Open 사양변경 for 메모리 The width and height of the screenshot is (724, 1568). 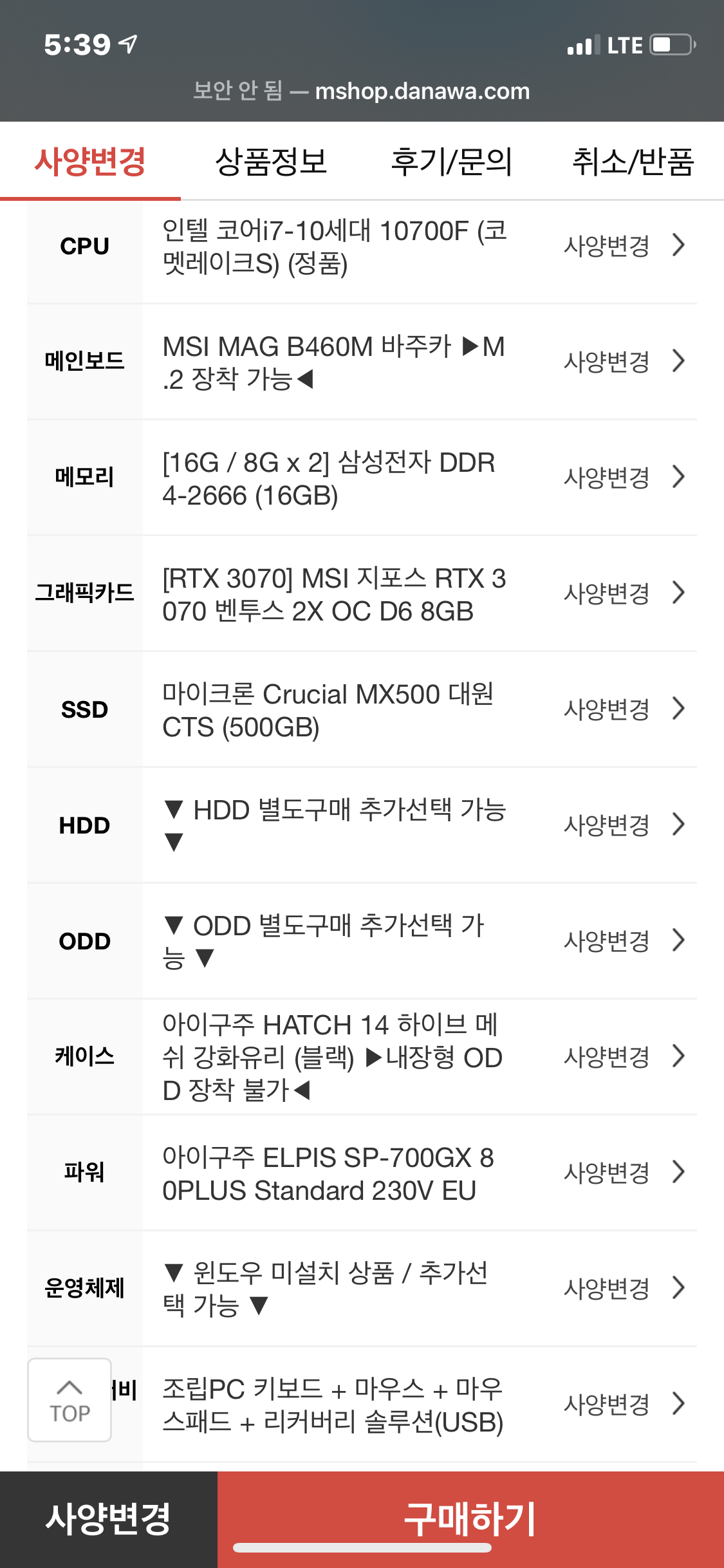coord(623,478)
